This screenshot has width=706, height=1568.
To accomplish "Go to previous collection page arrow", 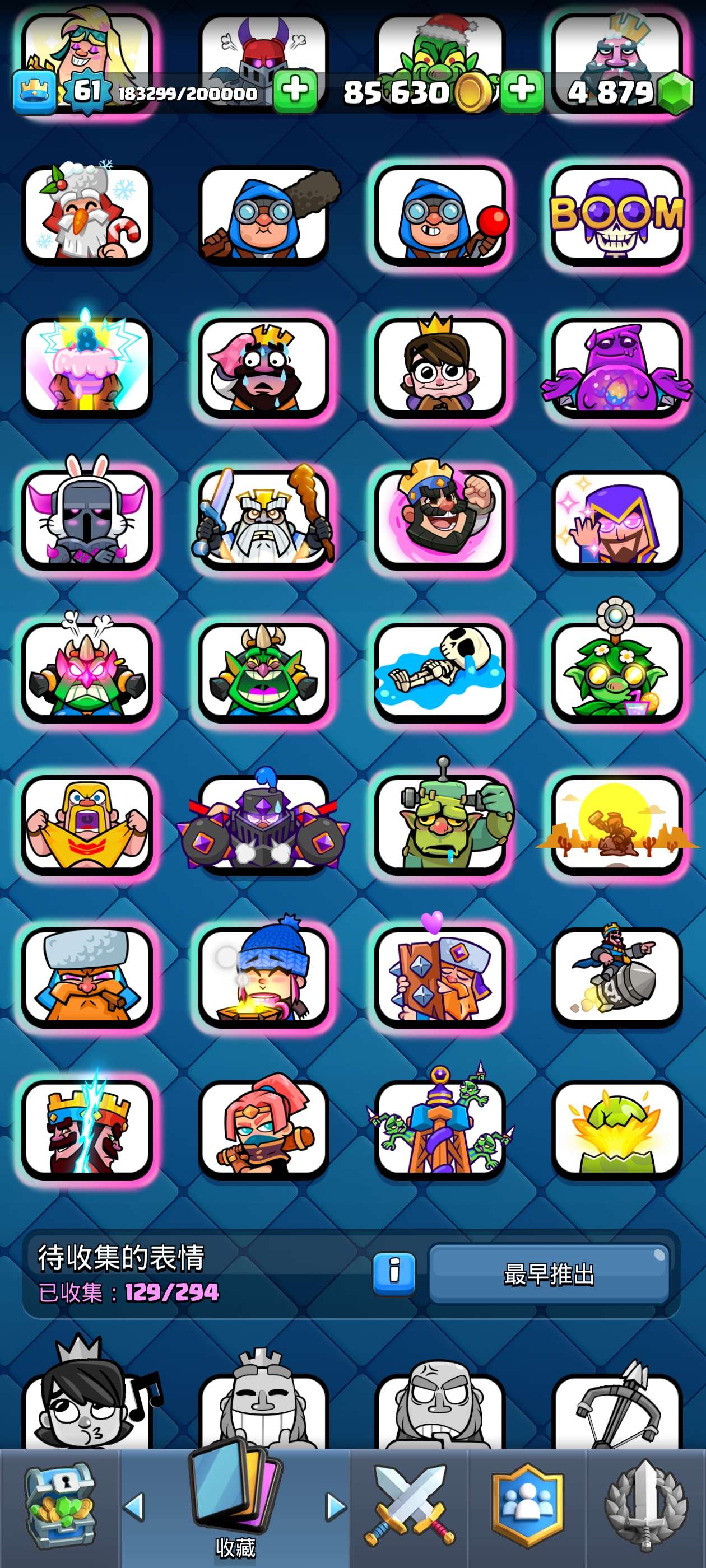I will [x=133, y=1506].
